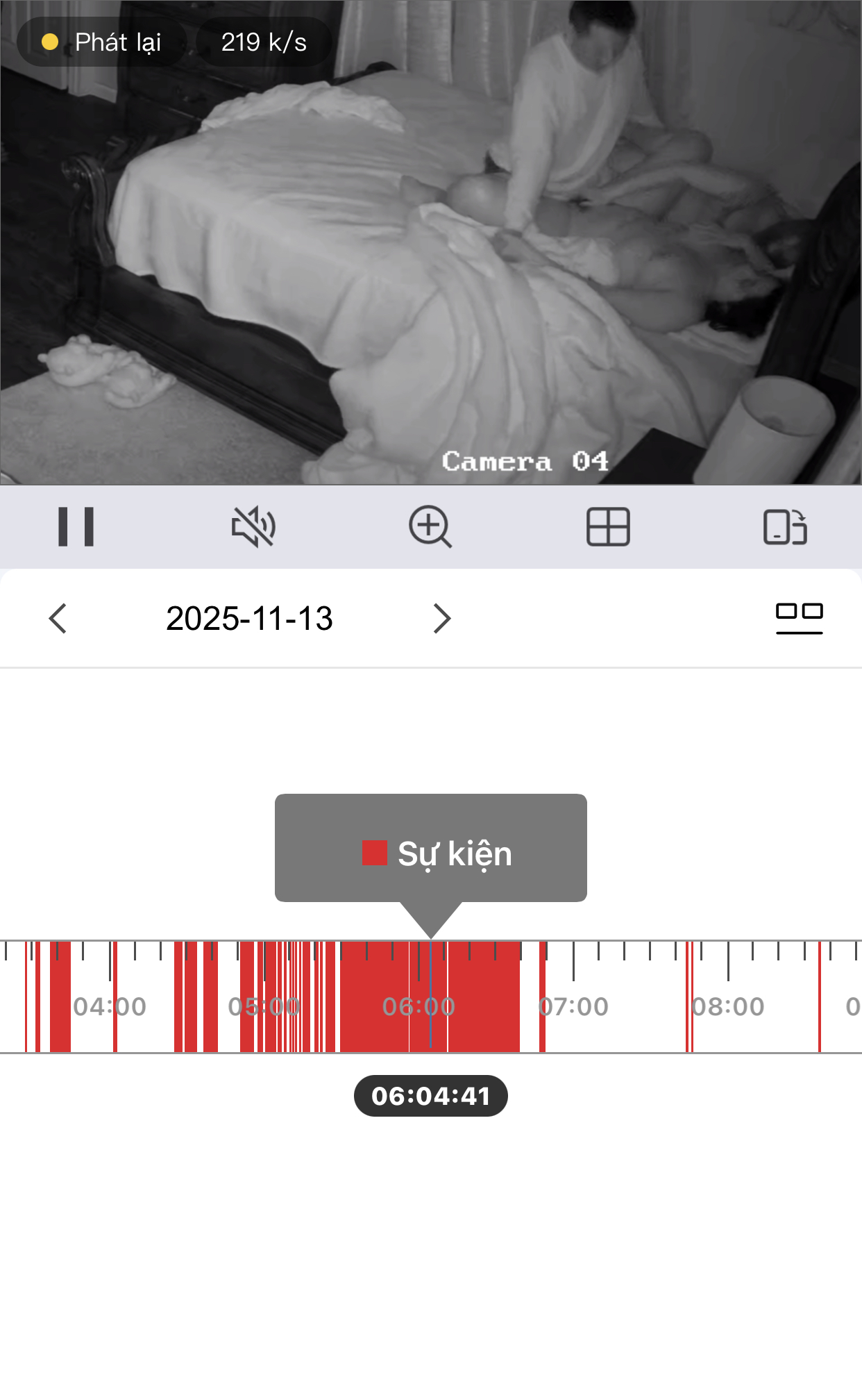This screenshot has height=1400, width=862.
Task: Open date picker showing 2025-11-13
Action: [249, 618]
